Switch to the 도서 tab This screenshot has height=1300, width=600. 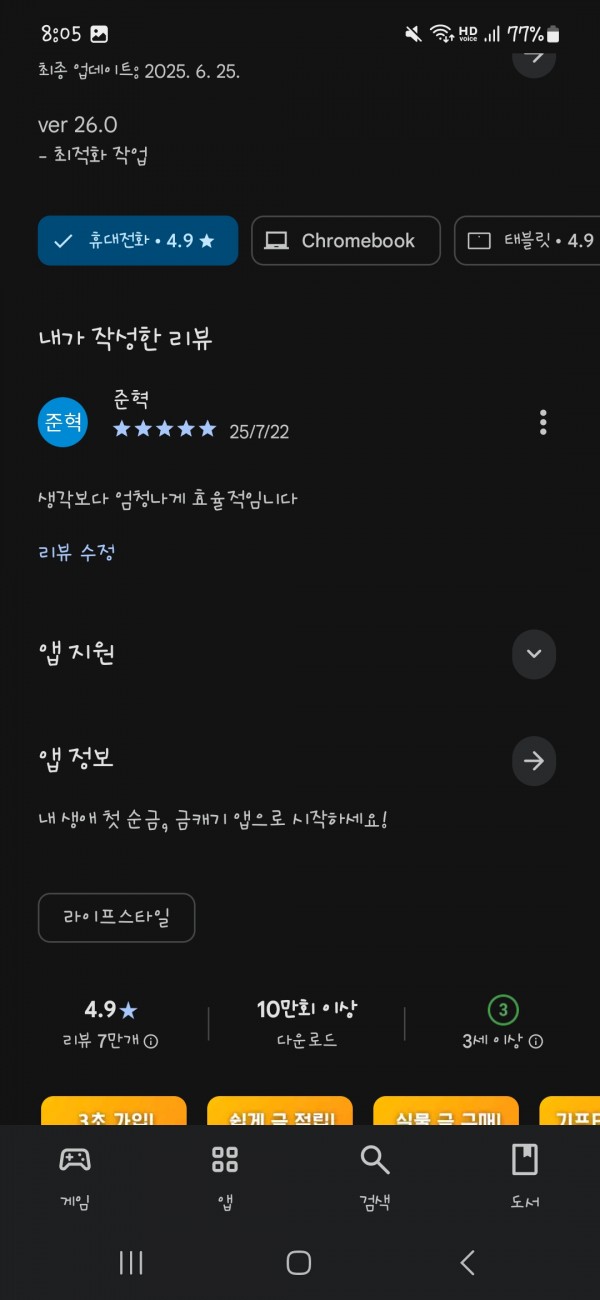click(x=525, y=1176)
